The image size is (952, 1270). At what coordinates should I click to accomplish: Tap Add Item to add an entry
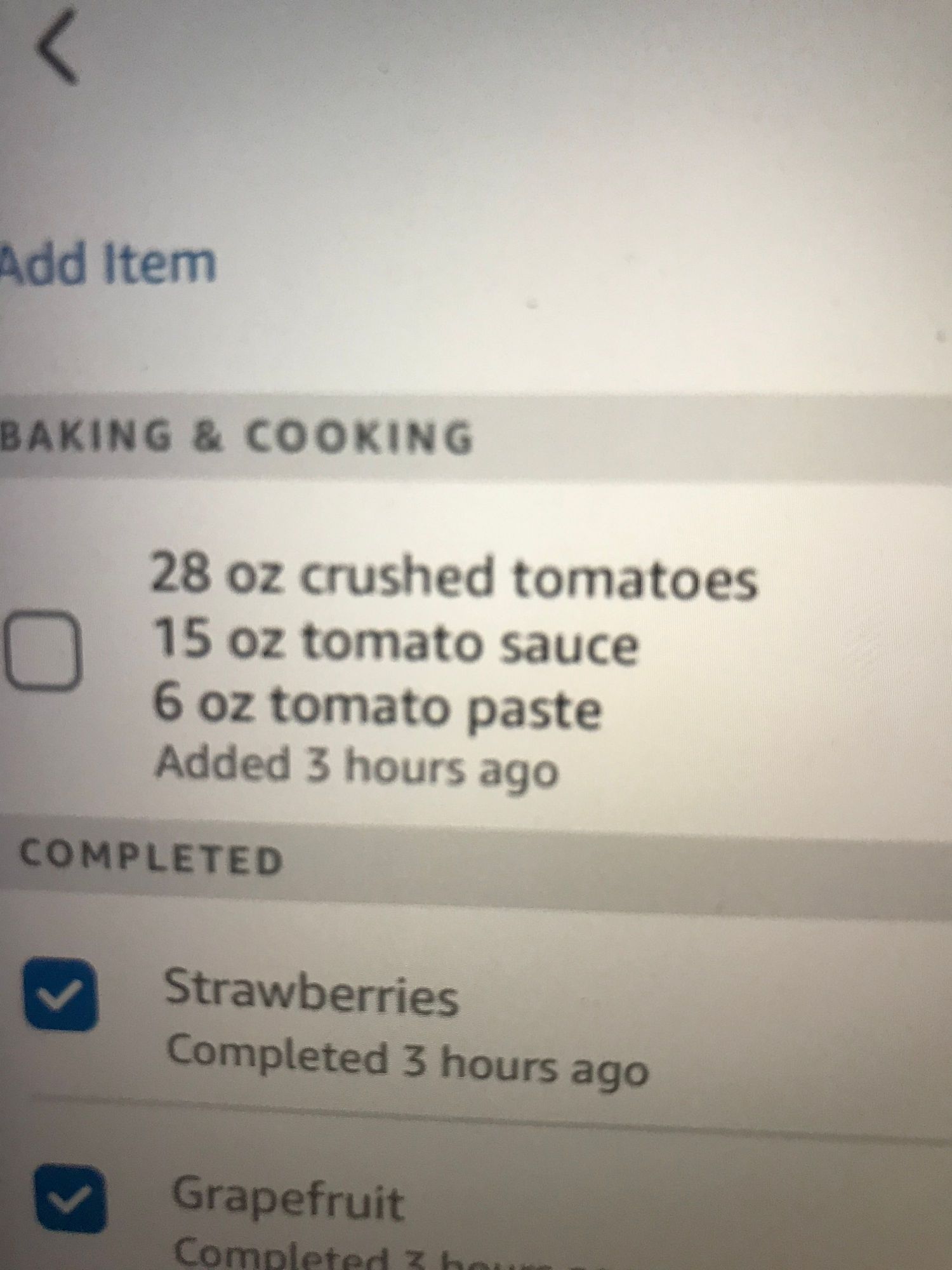click(x=108, y=262)
